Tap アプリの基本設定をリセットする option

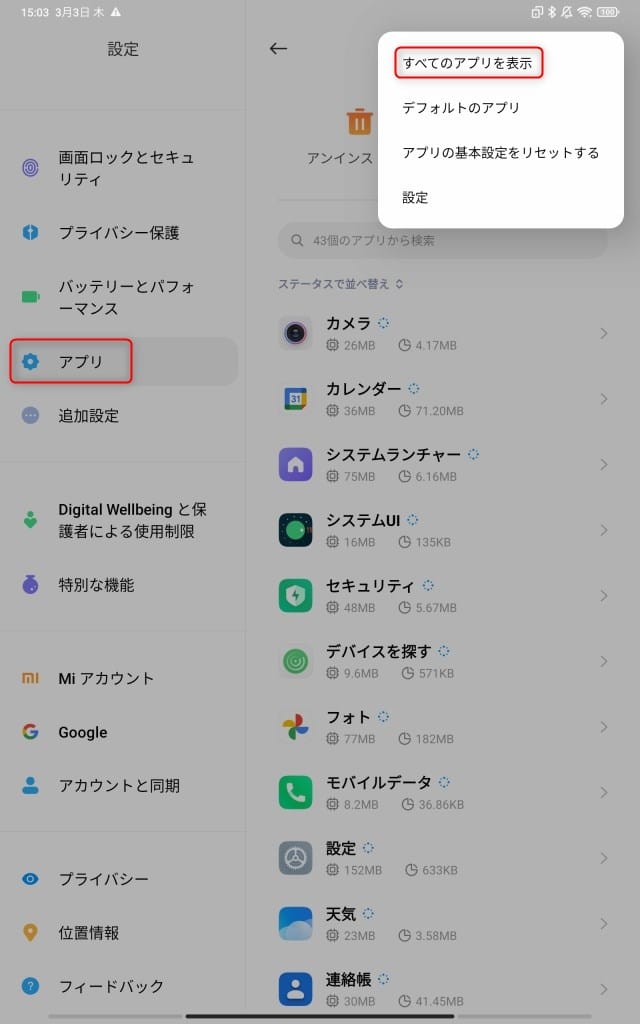[x=500, y=153]
